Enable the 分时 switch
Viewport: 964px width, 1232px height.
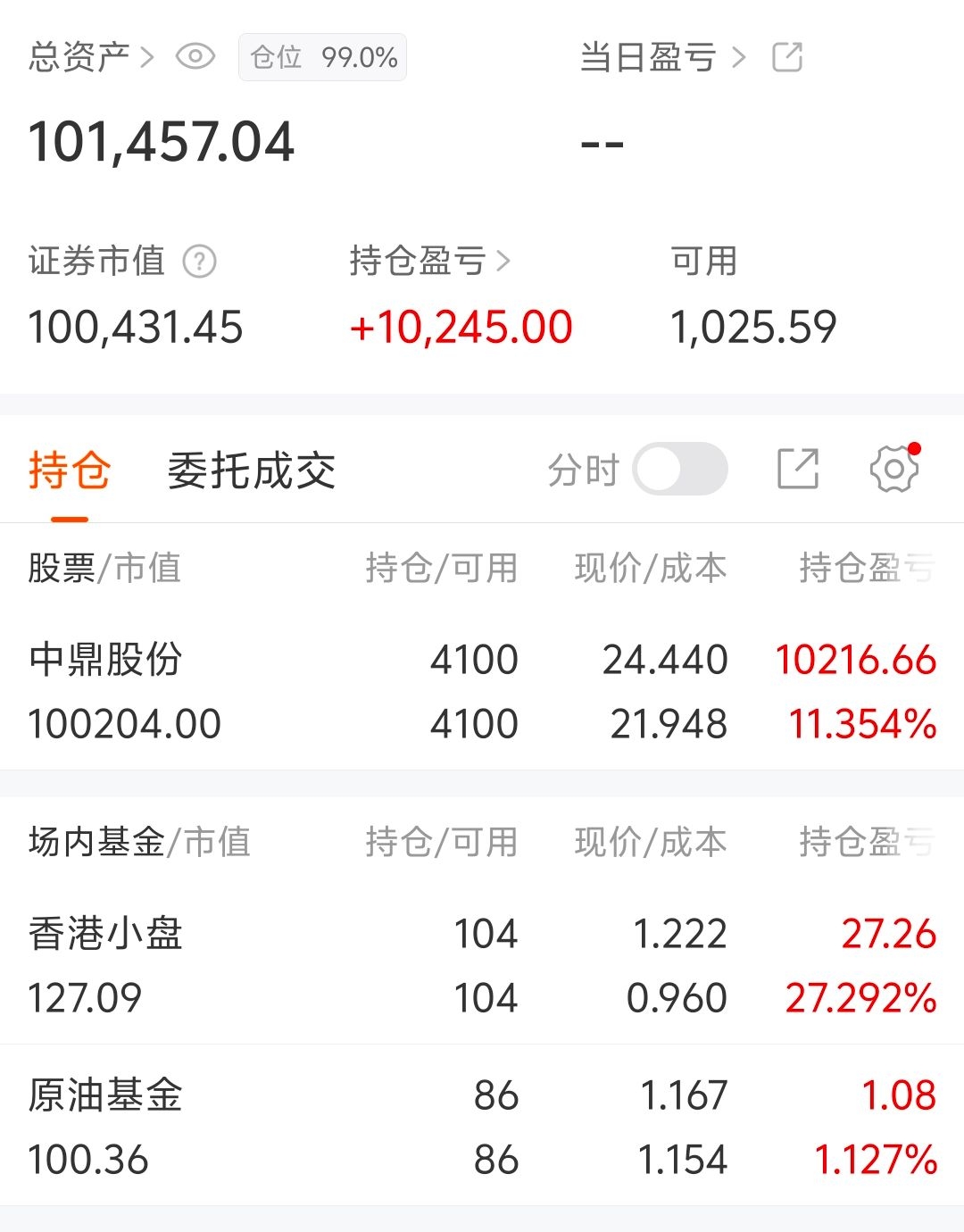click(x=680, y=470)
